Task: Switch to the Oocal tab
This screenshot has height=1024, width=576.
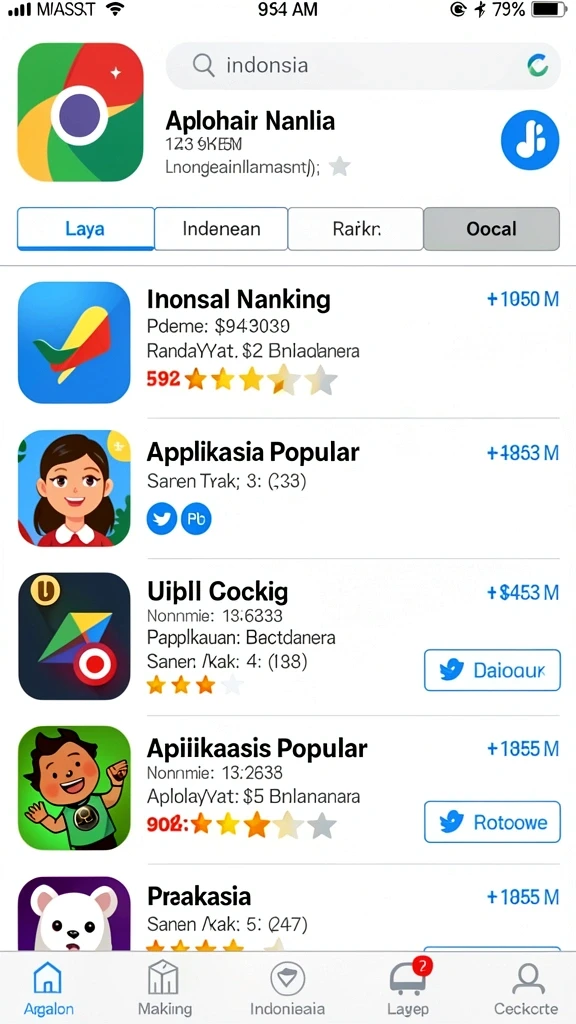Action: 492,229
